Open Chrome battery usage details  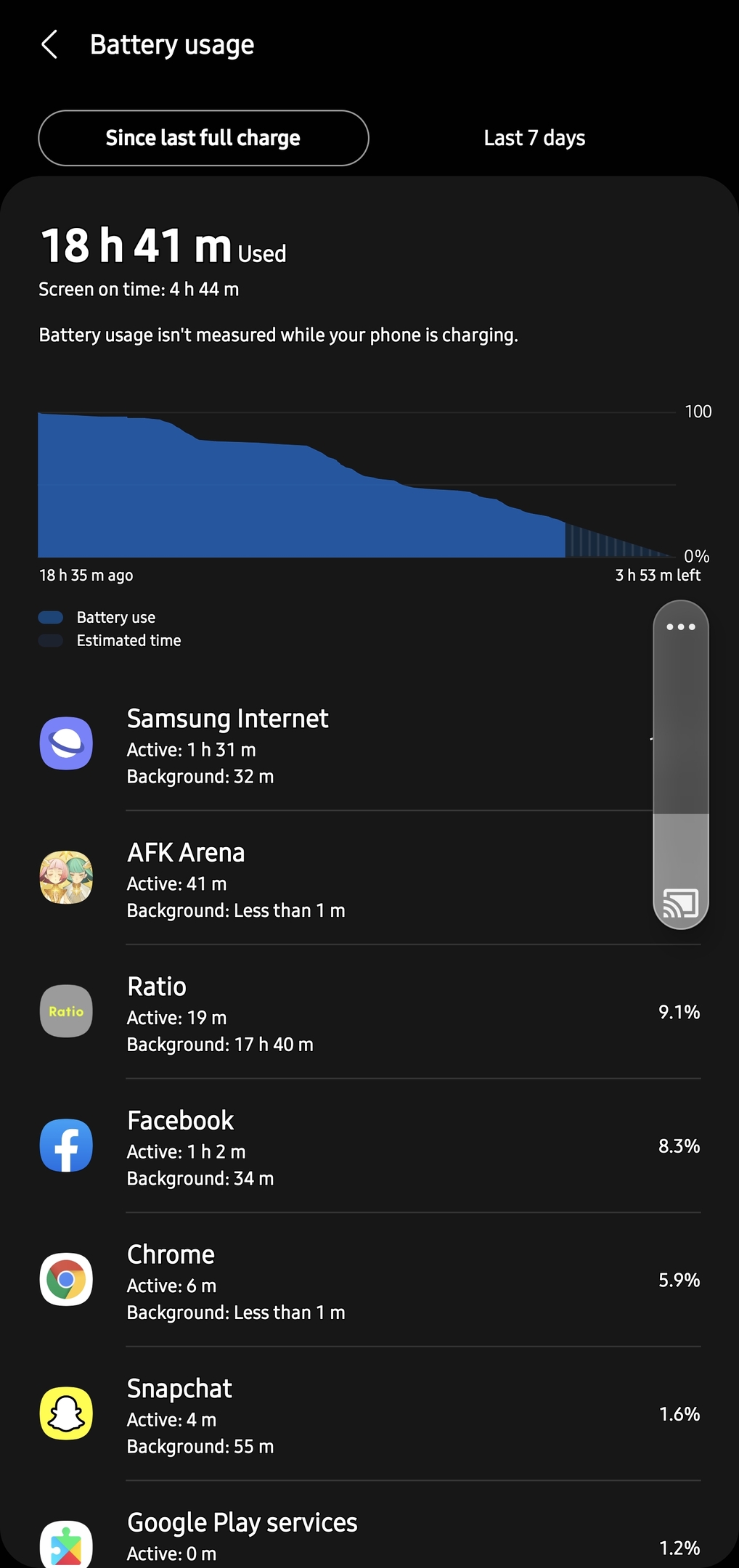click(x=369, y=1280)
